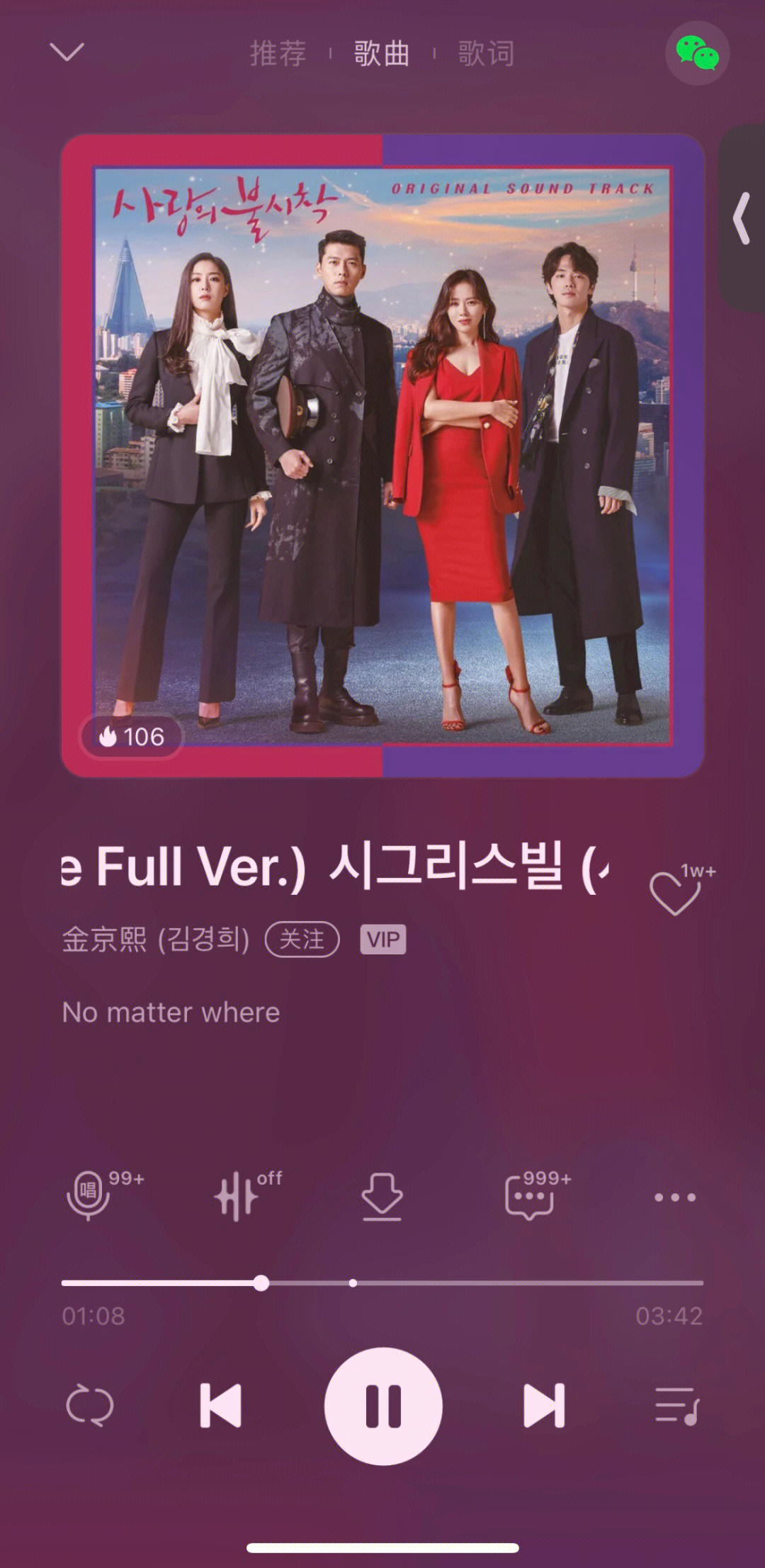Collapse the player with the down chevron
The height and width of the screenshot is (1568, 765).
click(67, 52)
